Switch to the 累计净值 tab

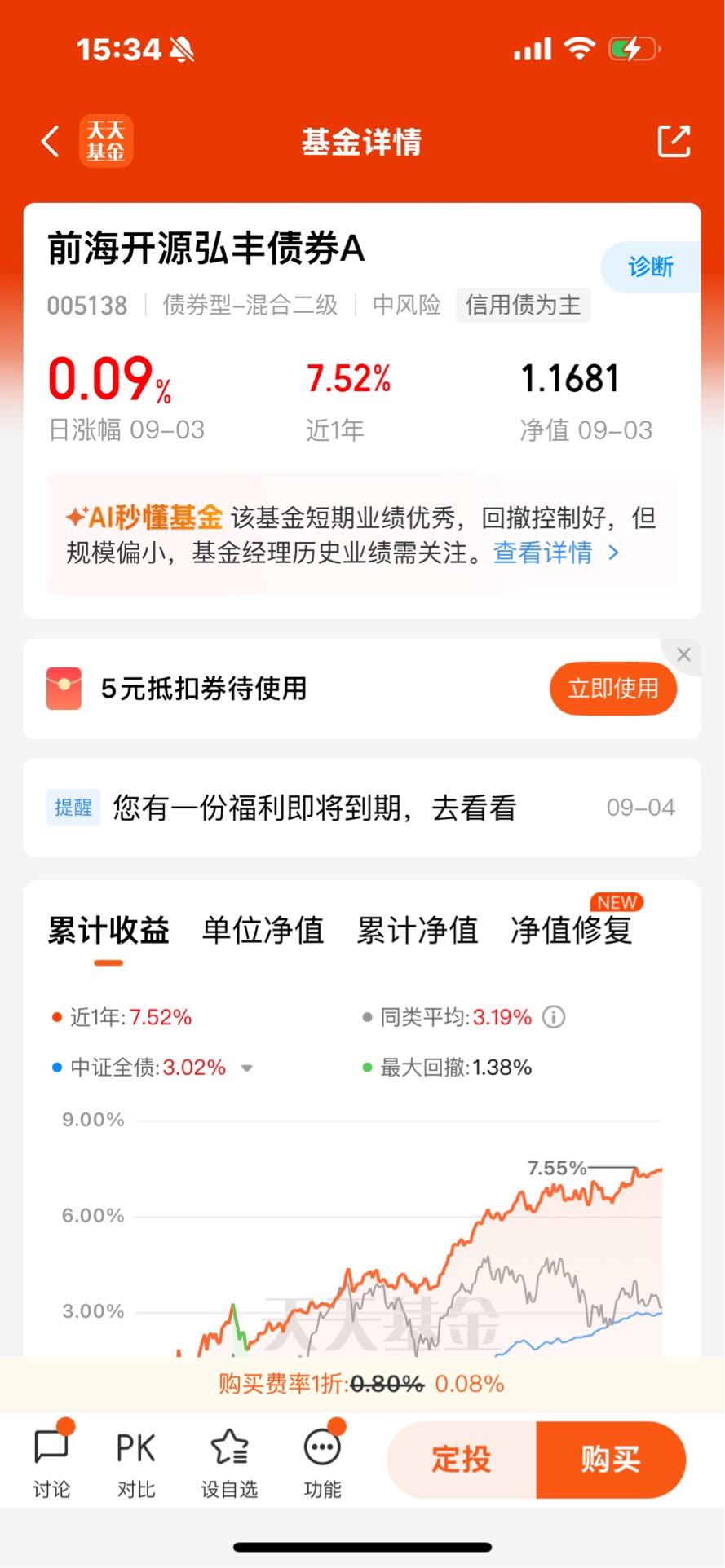coord(417,930)
